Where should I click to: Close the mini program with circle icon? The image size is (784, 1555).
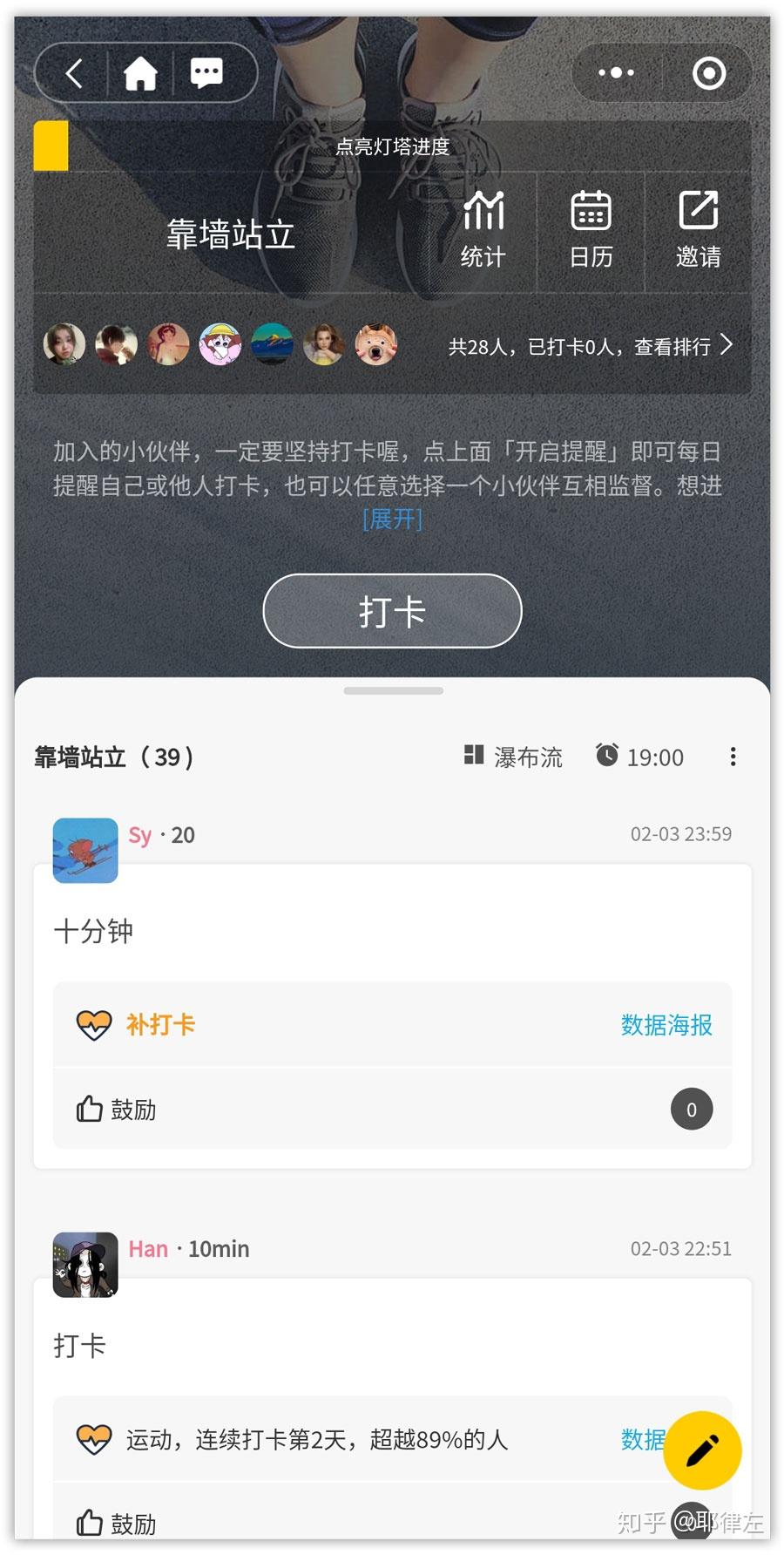coord(709,73)
